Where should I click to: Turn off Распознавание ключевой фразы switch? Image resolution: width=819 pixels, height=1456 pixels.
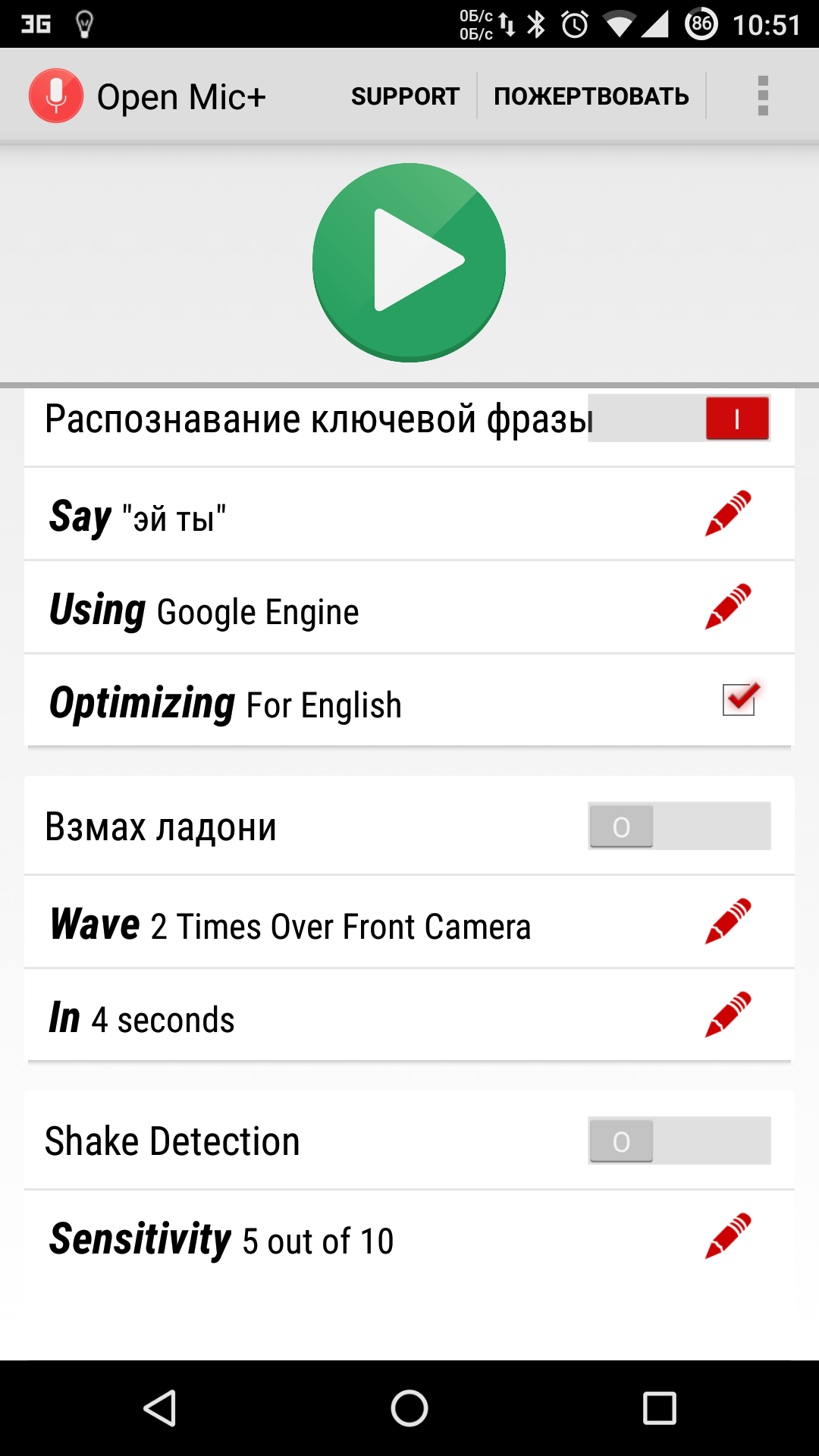click(679, 418)
